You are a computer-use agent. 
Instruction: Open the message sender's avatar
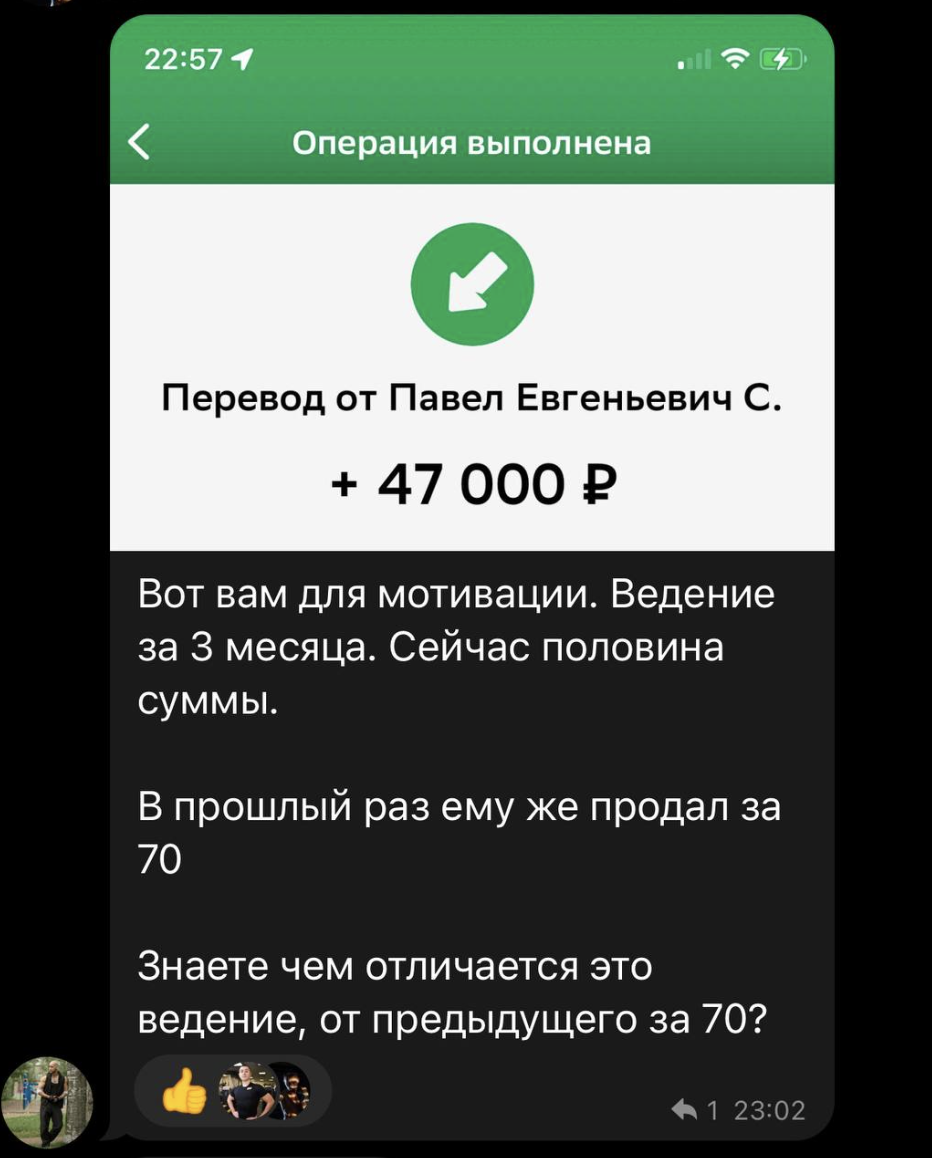(48, 1101)
